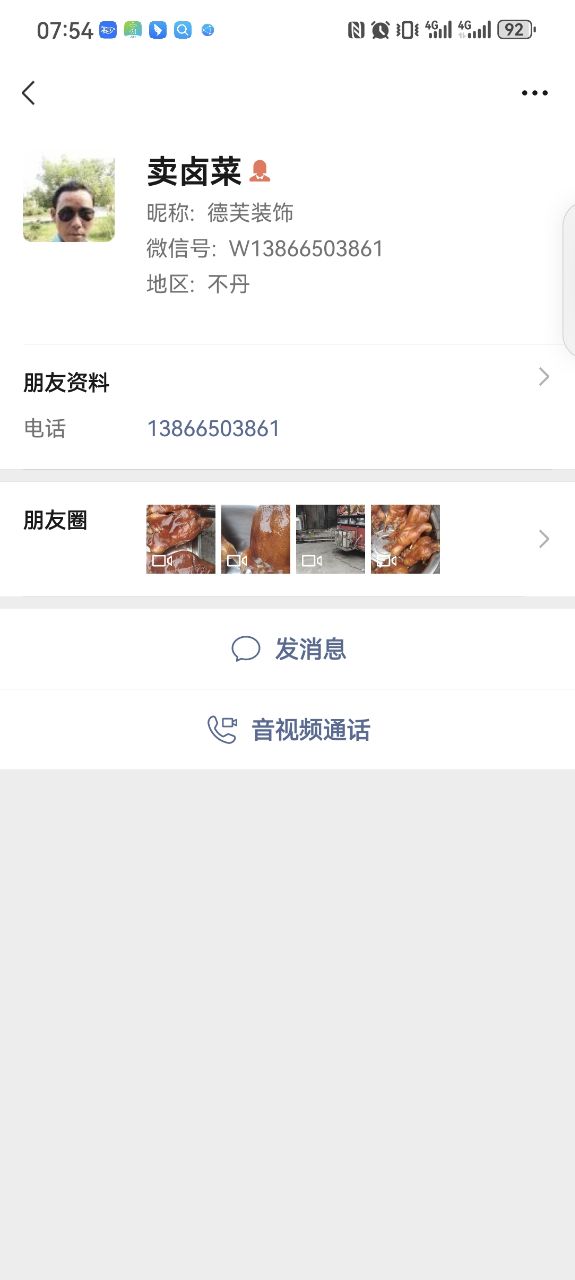Call the phone number 13866503861
Viewport: 575px width, 1280px height.
[x=213, y=429]
